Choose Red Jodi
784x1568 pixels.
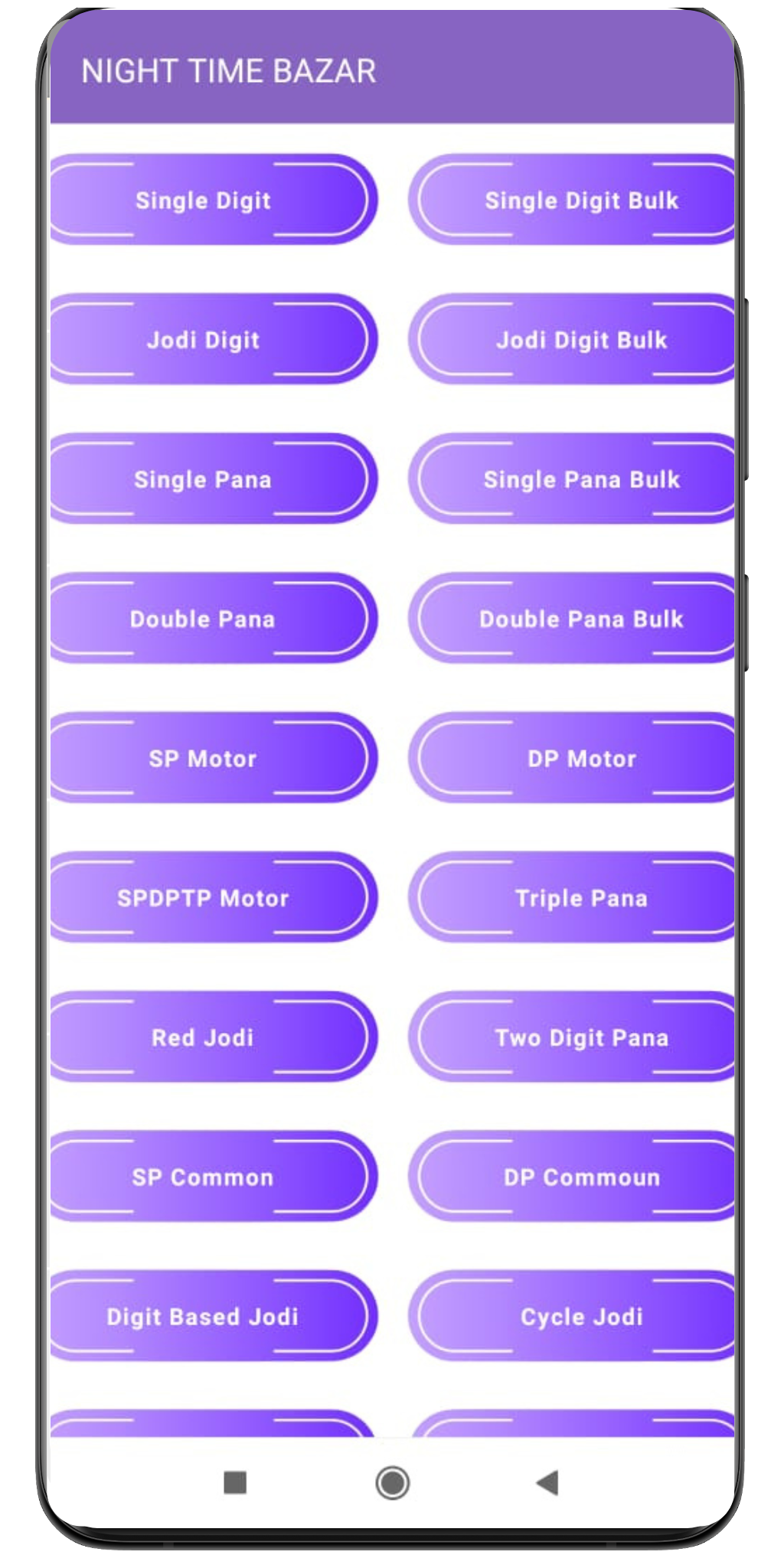point(204,1037)
